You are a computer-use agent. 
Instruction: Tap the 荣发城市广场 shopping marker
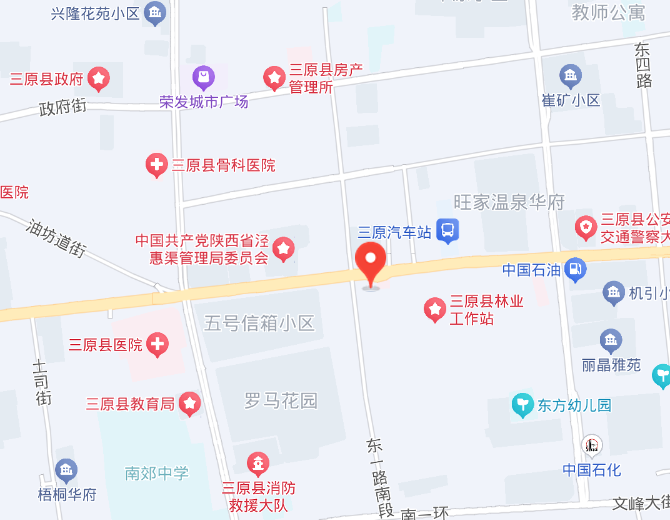(x=204, y=78)
